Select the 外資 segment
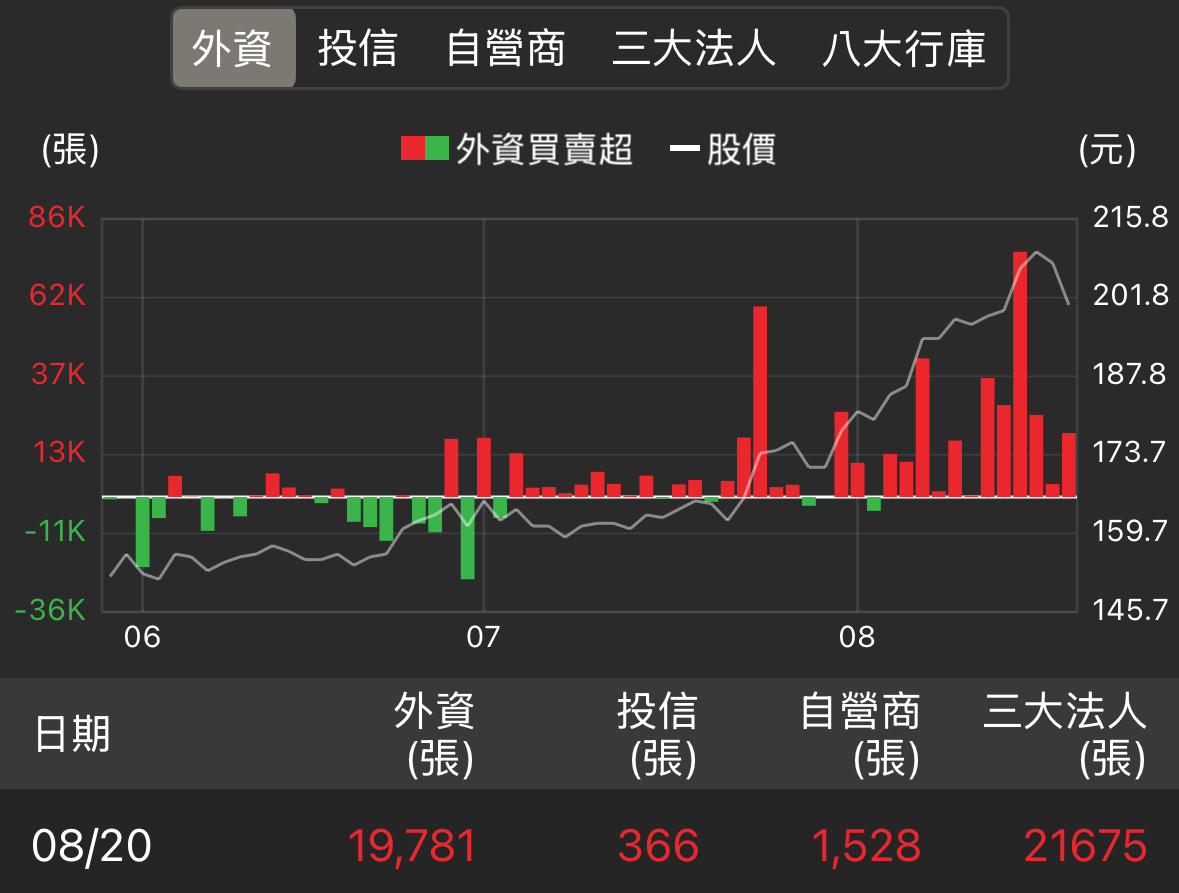Screen dimensions: 1179x893 coord(233,49)
